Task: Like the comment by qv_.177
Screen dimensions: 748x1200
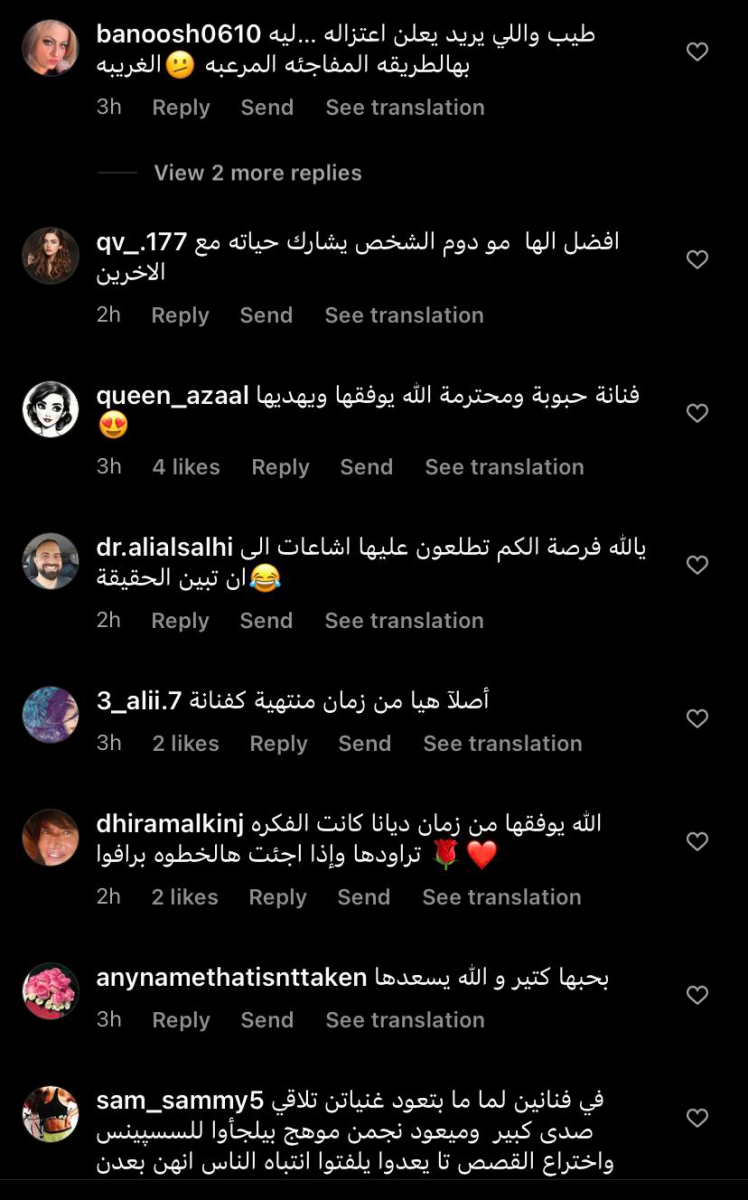Action: point(697,260)
